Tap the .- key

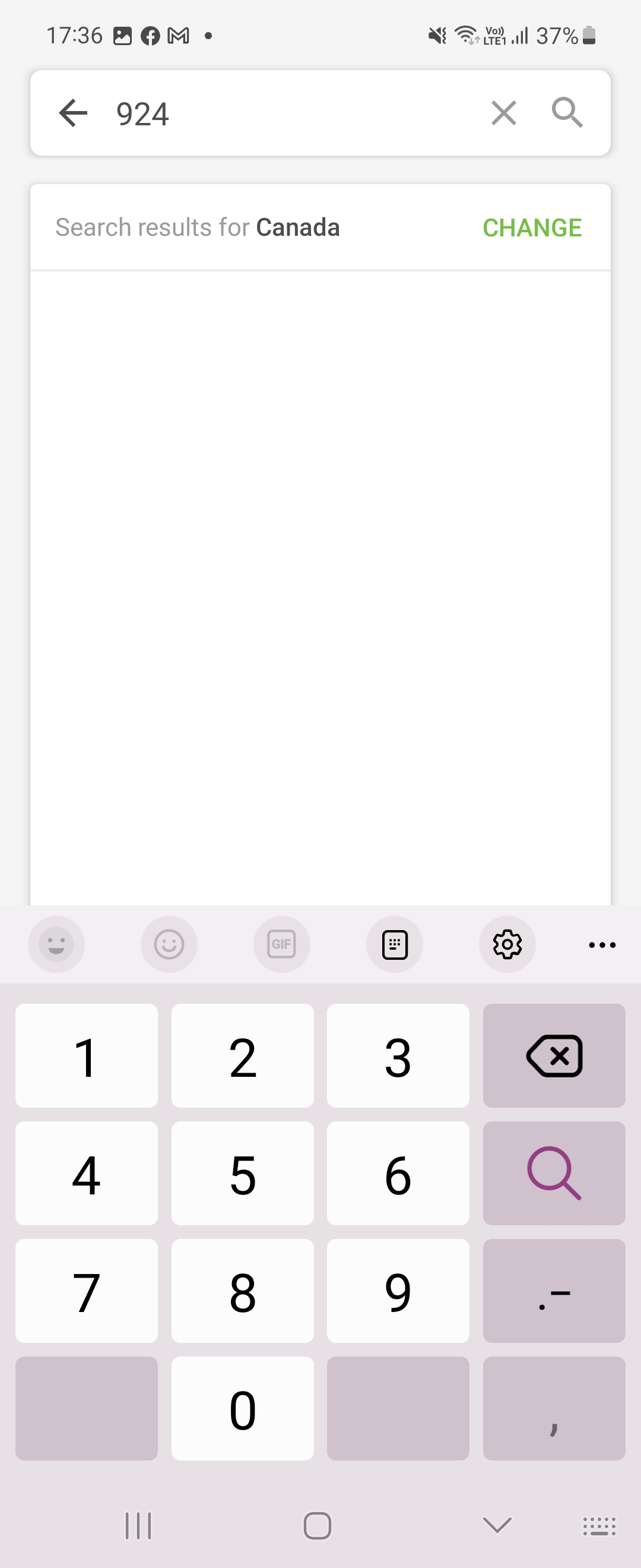[x=553, y=1291]
